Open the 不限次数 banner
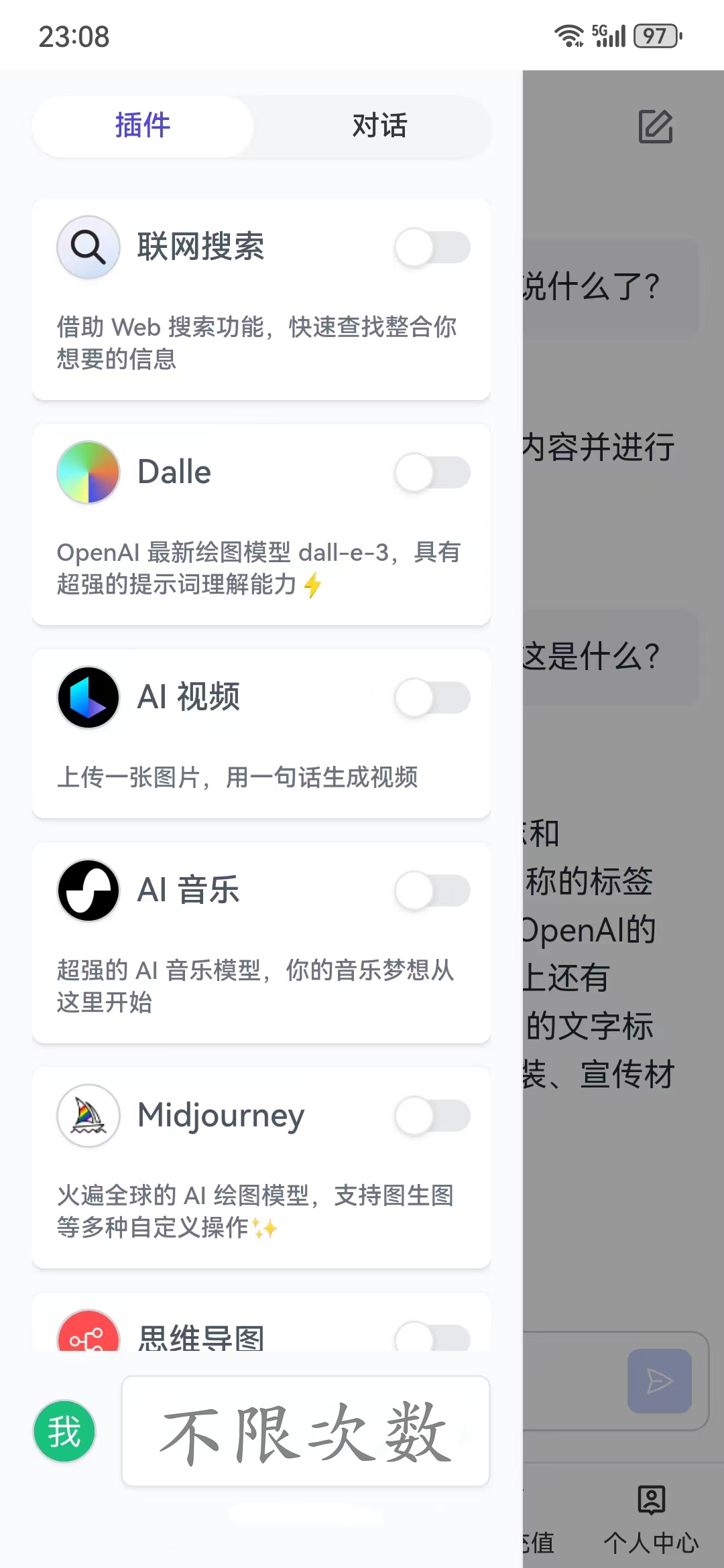Image resolution: width=724 pixels, height=1568 pixels. (x=306, y=1431)
